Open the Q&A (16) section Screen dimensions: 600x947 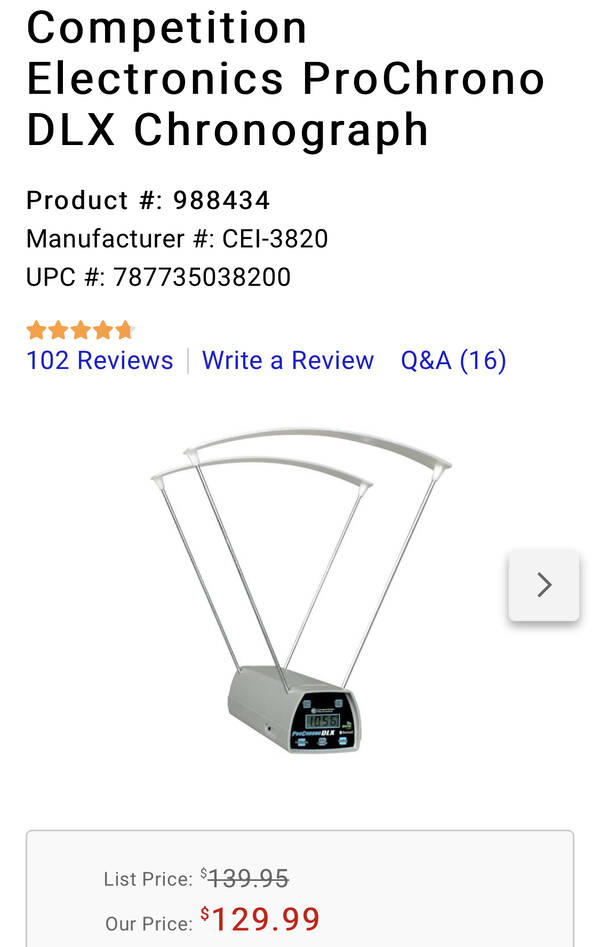(x=453, y=360)
